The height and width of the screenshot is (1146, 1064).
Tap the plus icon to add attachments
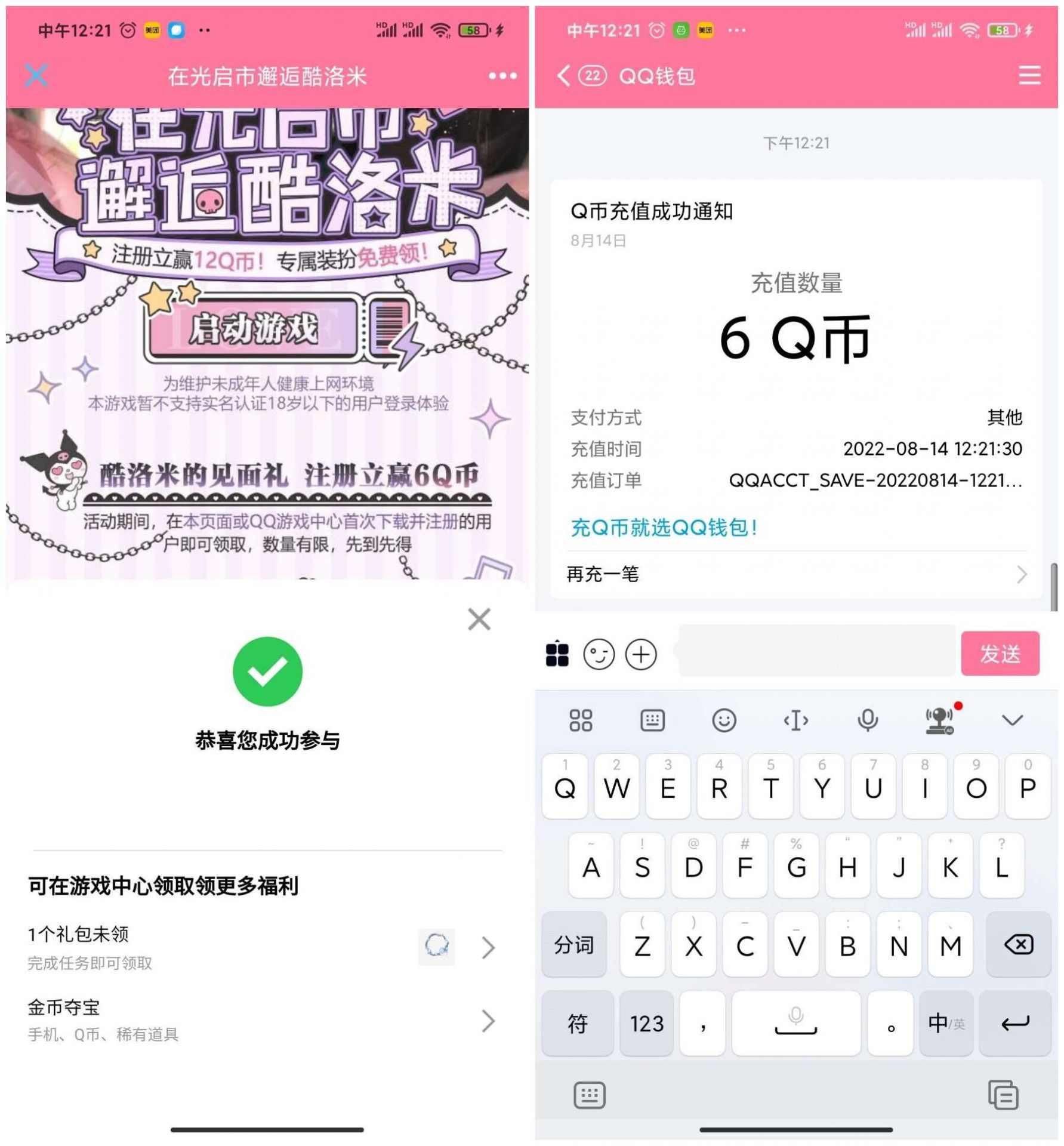[640, 654]
